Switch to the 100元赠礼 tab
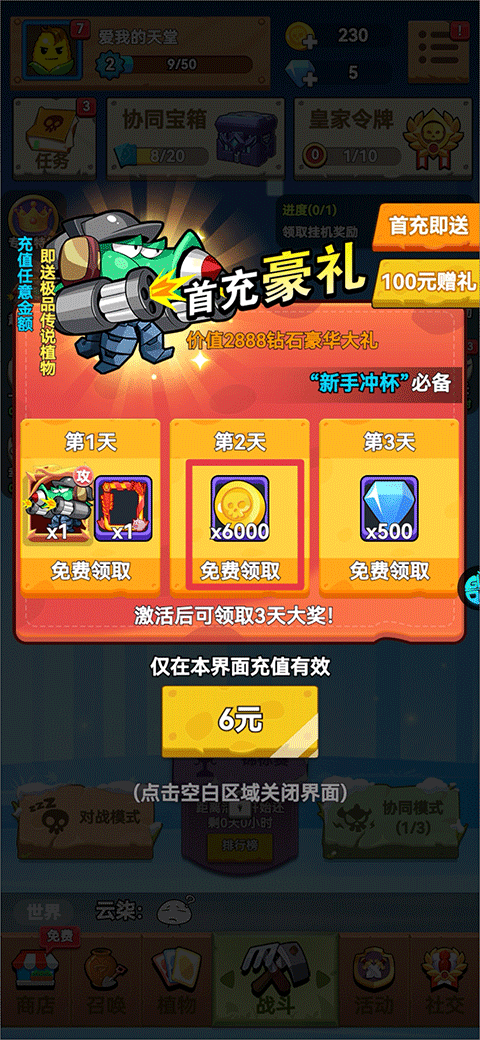 [x=428, y=282]
